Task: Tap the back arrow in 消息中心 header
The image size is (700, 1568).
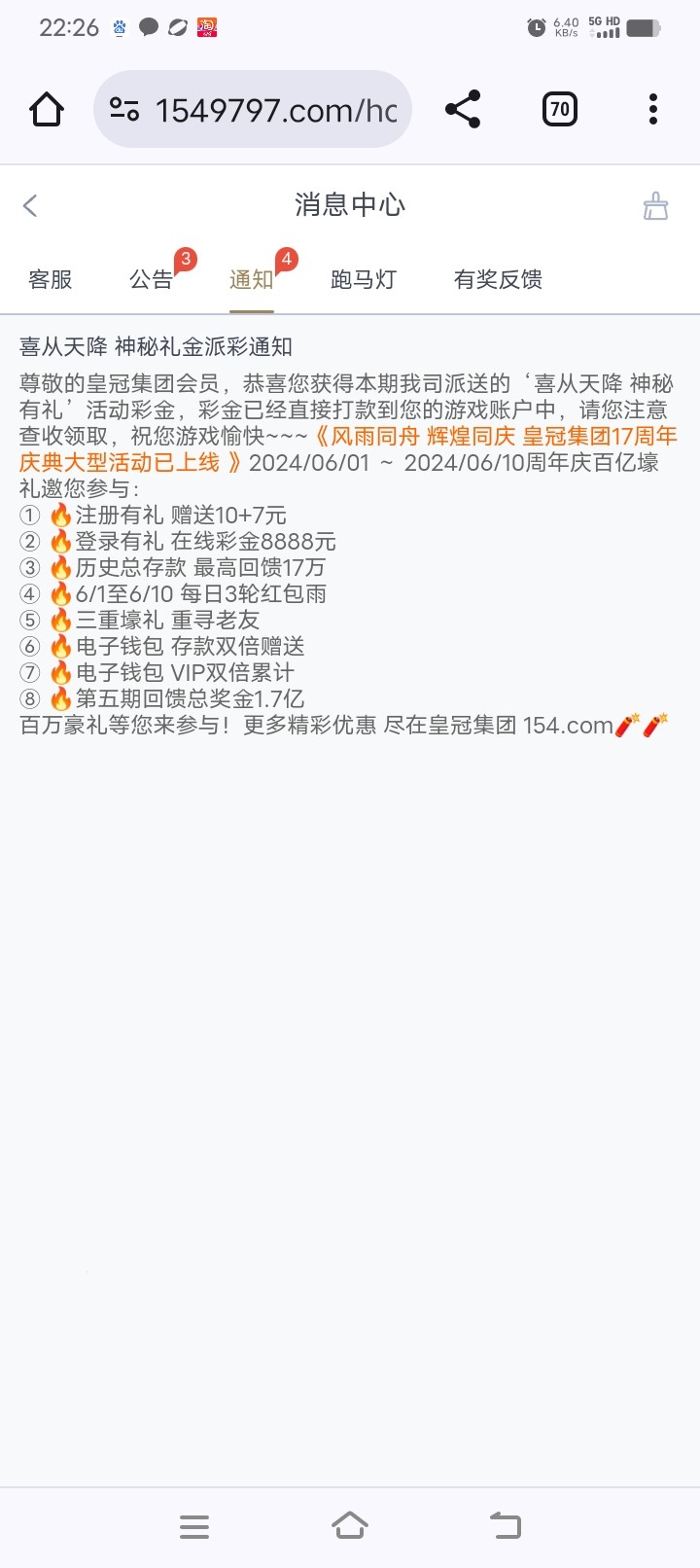Action: point(30,205)
